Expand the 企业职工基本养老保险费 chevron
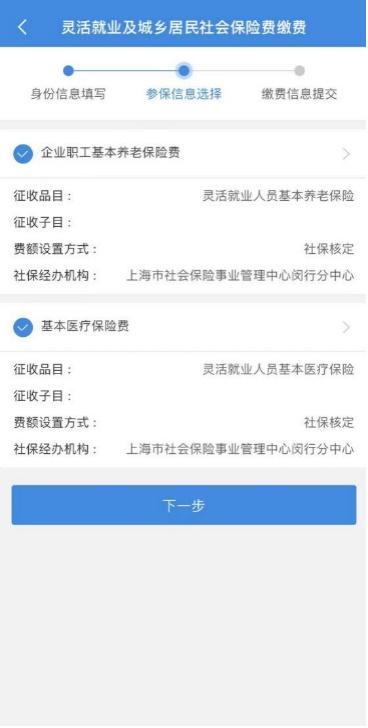This screenshot has width=368, height=728. (x=346, y=154)
